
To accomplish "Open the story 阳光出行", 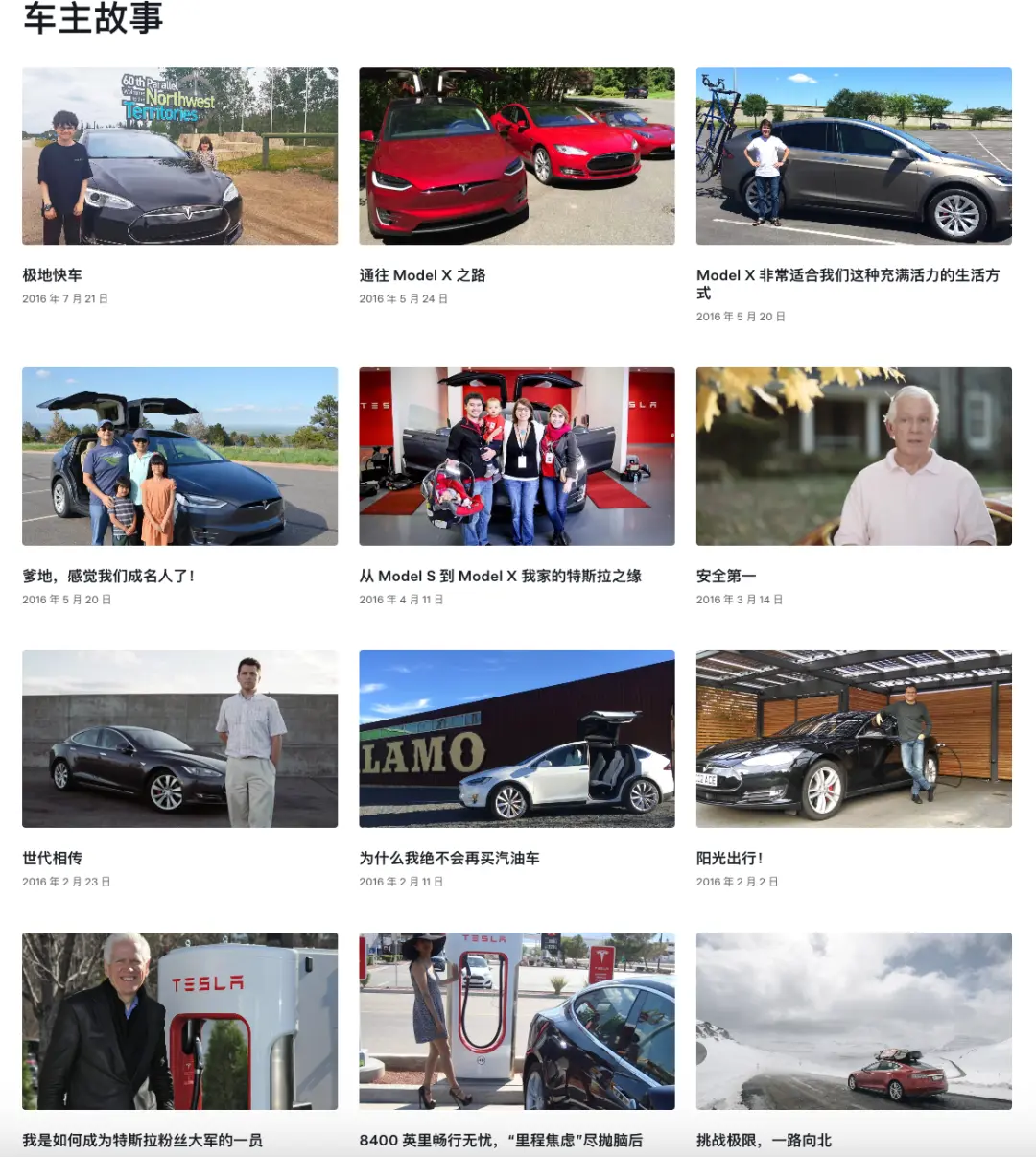I will [729, 858].
